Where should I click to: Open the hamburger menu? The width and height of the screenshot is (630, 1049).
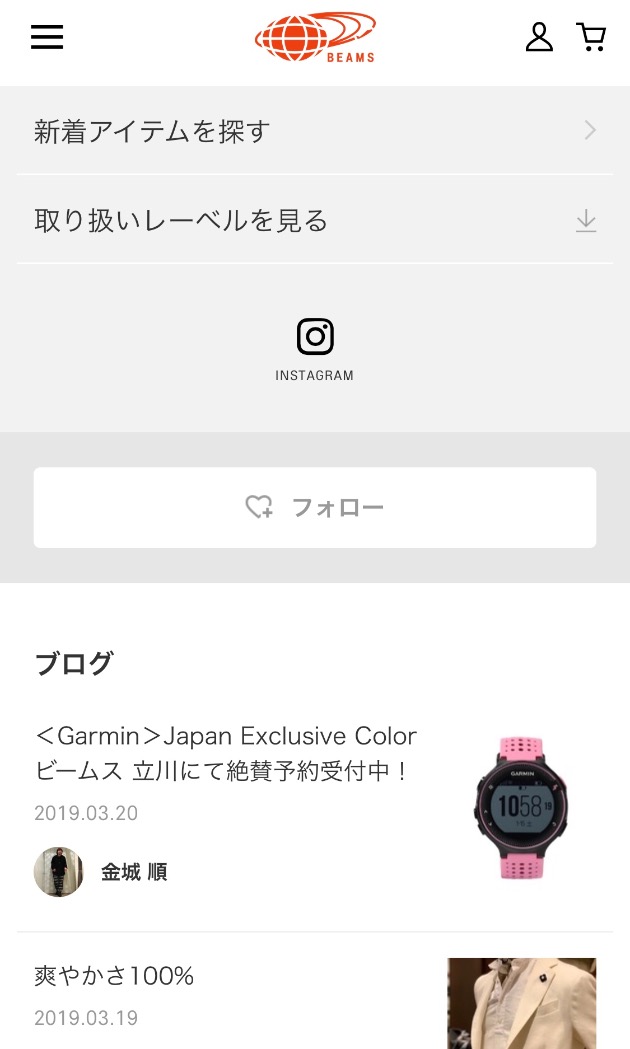[x=47, y=37]
